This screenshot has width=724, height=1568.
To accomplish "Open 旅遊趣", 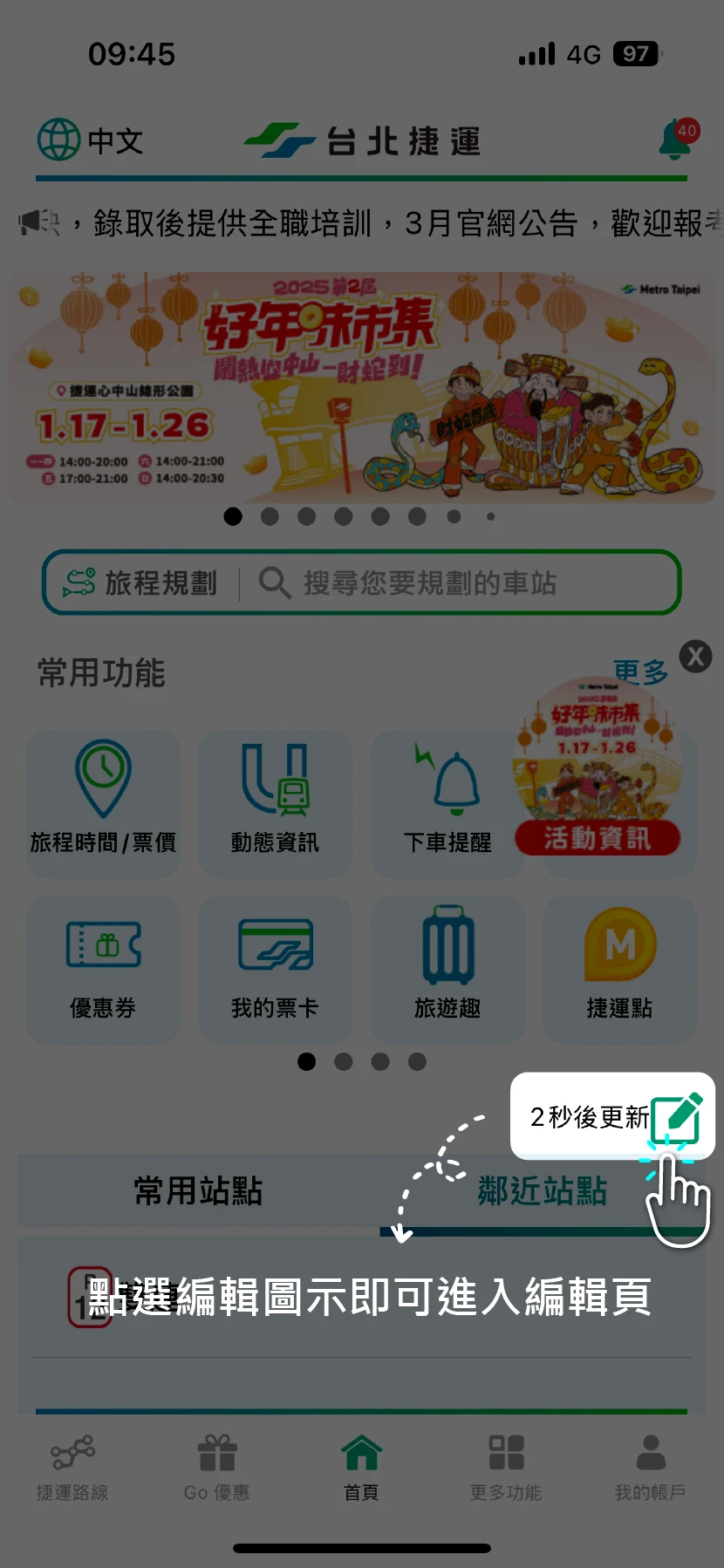I will pyautogui.click(x=447, y=970).
